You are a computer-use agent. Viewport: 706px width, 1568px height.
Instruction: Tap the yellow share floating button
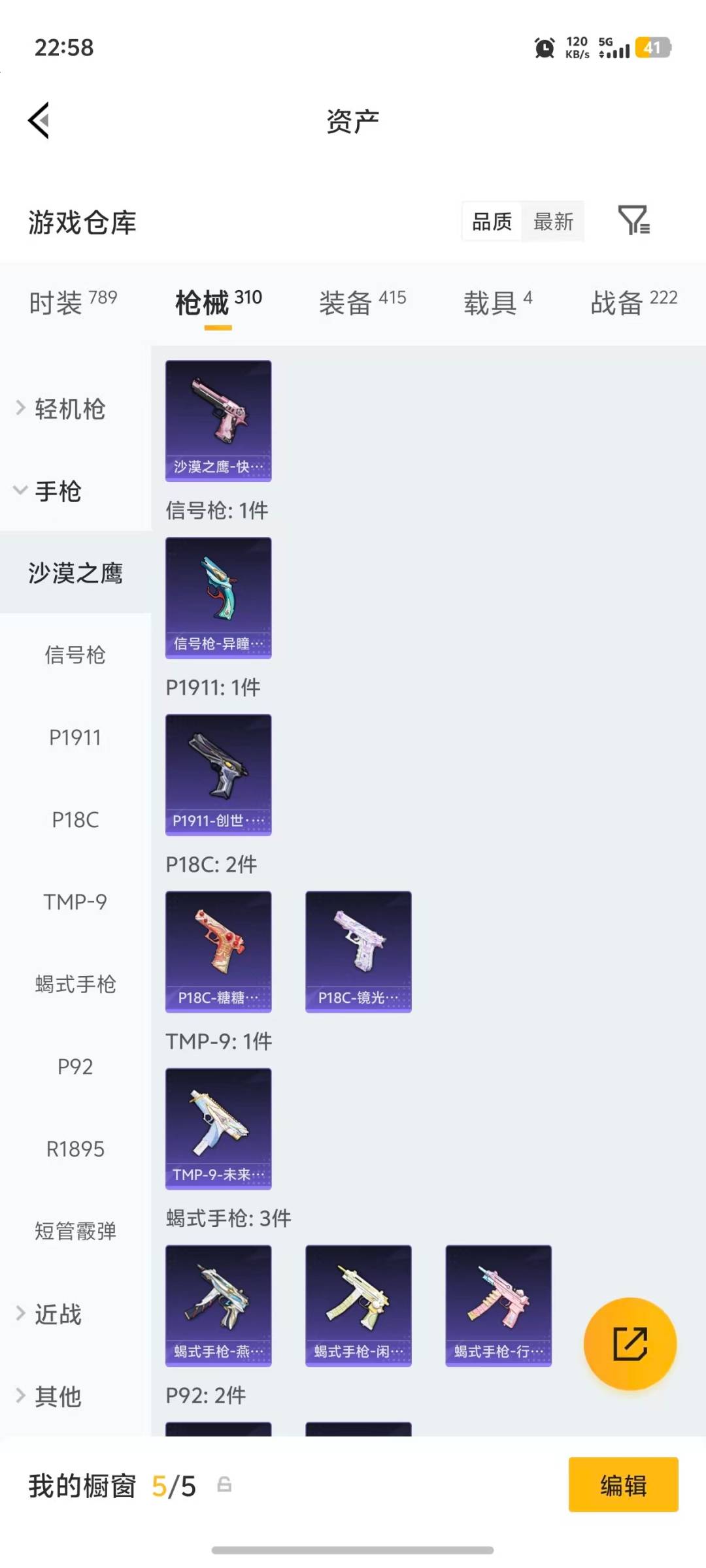(630, 1344)
